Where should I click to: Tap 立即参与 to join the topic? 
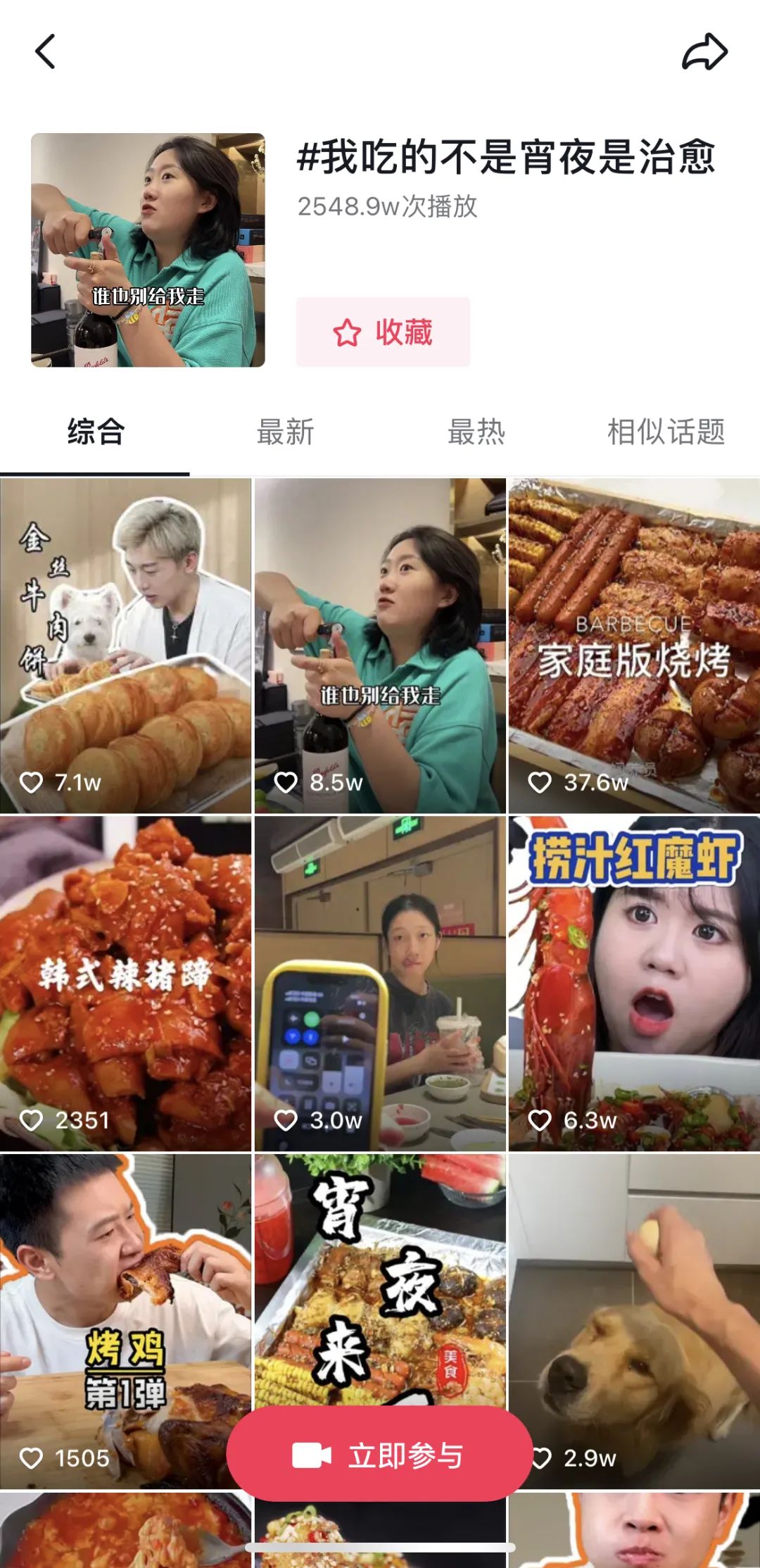(x=379, y=1455)
